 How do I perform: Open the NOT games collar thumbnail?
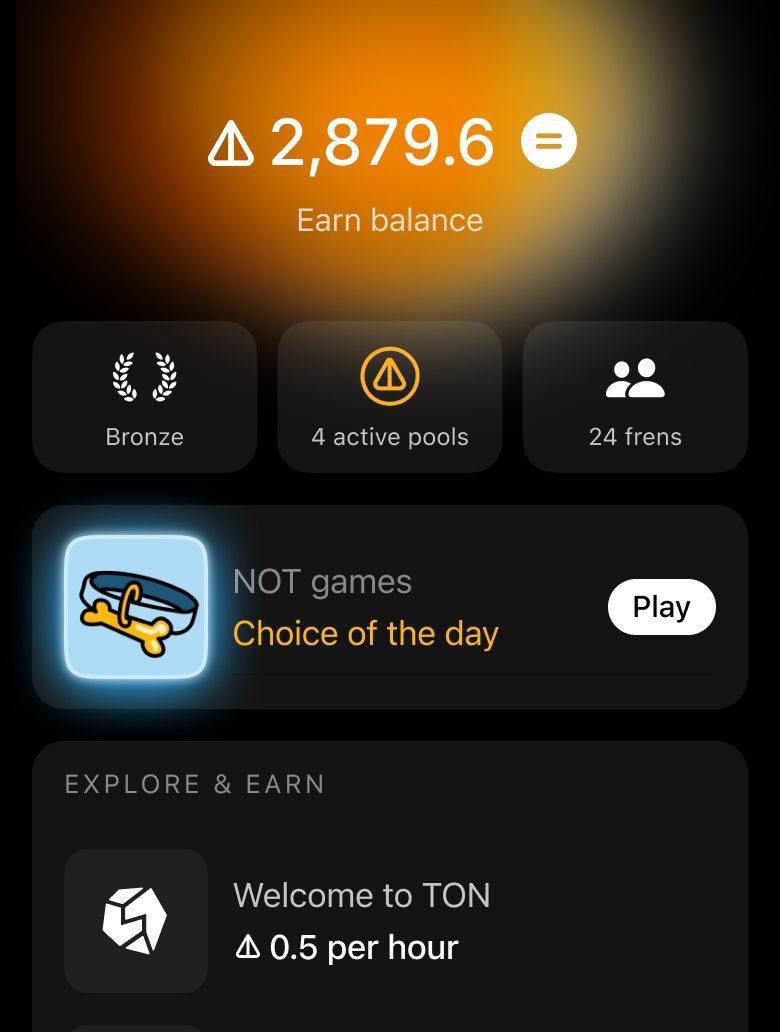[x=136, y=607]
